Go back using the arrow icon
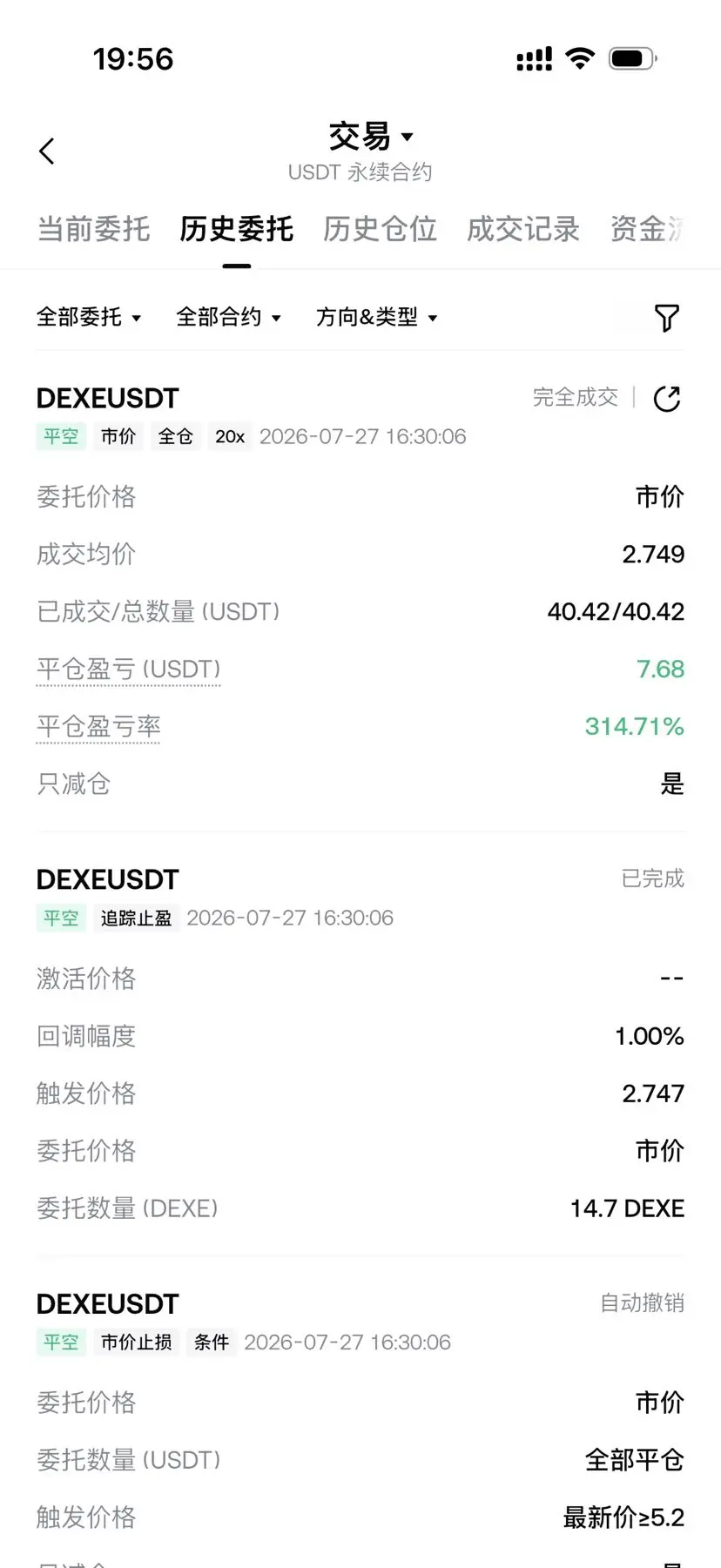Viewport: 721px width, 1568px height. pyautogui.click(x=47, y=151)
